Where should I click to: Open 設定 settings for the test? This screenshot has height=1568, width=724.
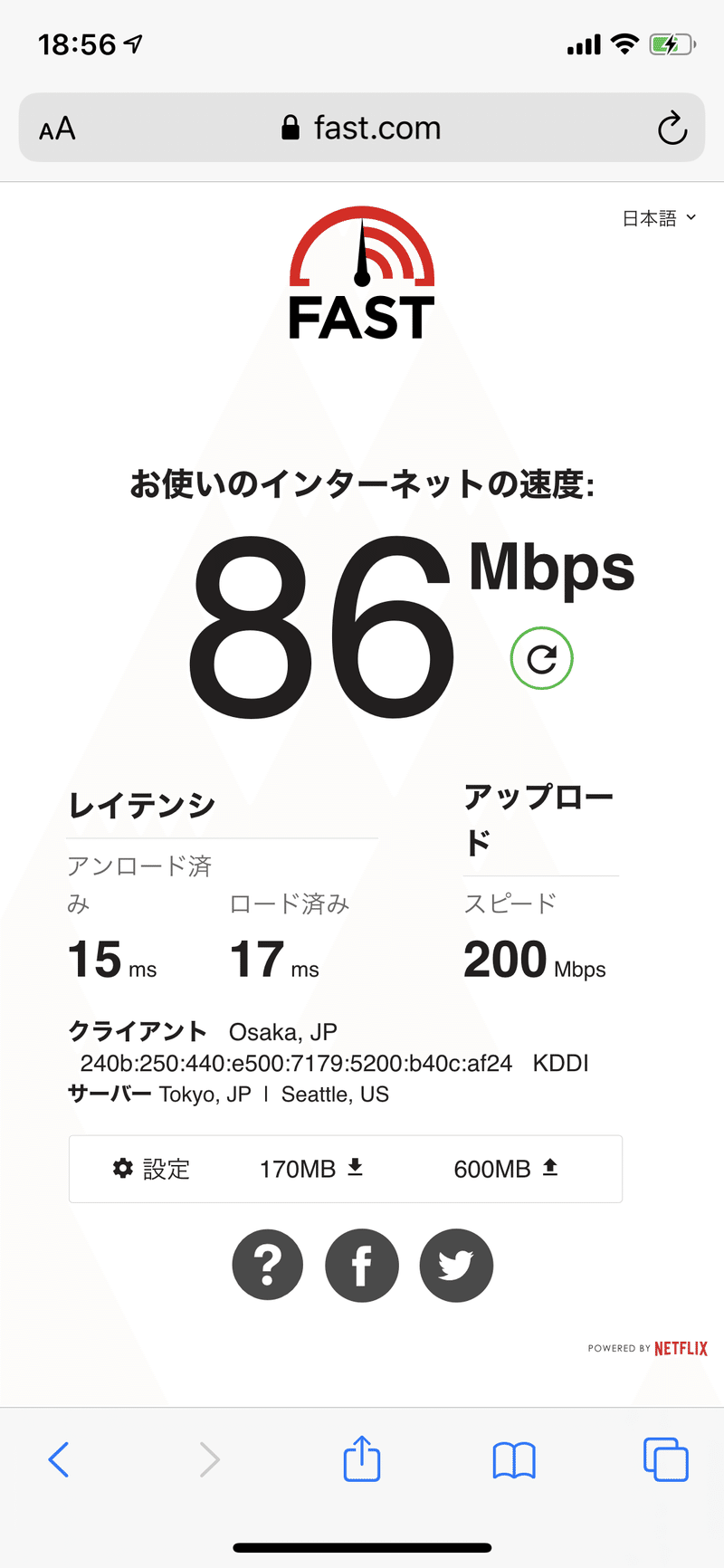[151, 1169]
